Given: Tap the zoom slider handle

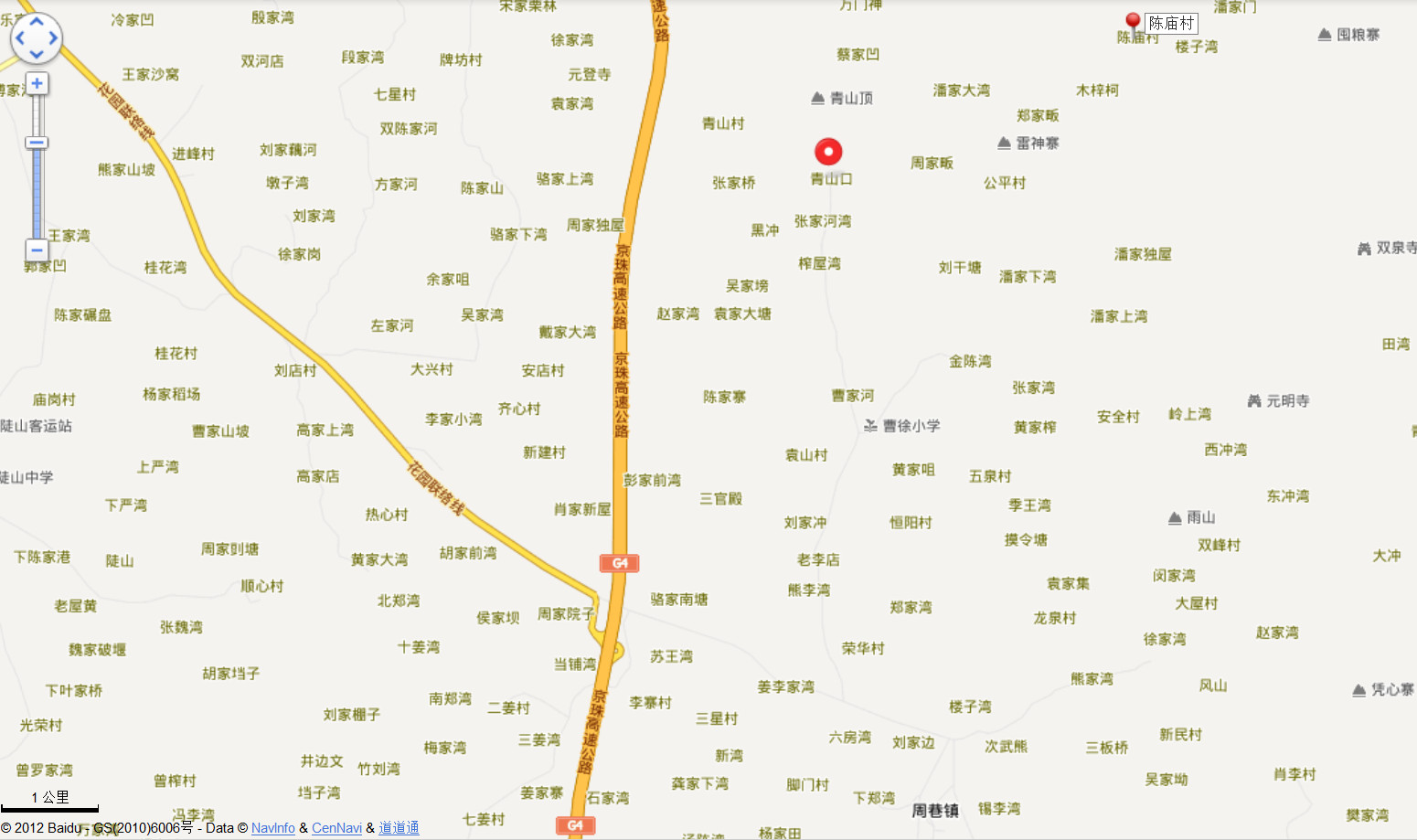Looking at the screenshot, I should [x=37, y=143].
